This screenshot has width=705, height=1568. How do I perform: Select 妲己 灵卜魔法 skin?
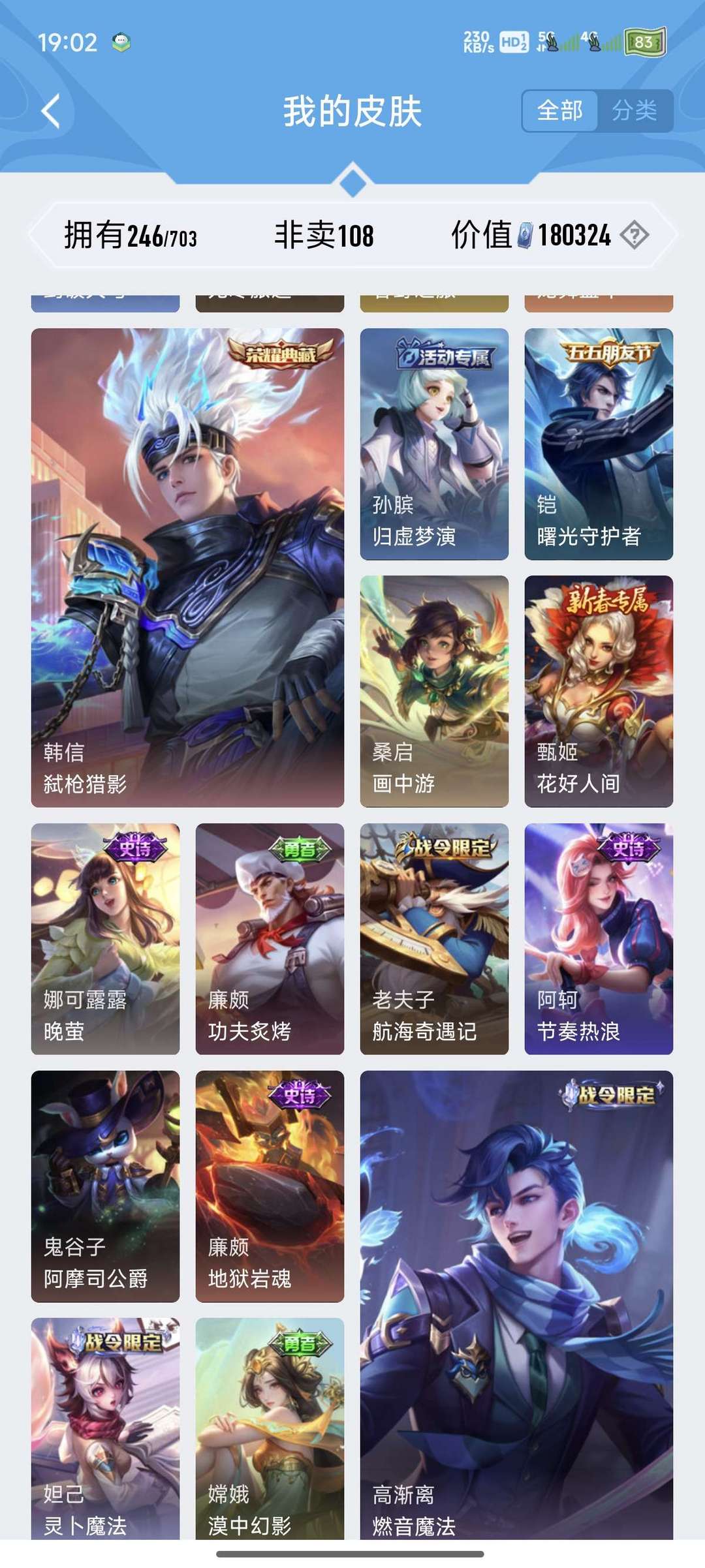105,1429
